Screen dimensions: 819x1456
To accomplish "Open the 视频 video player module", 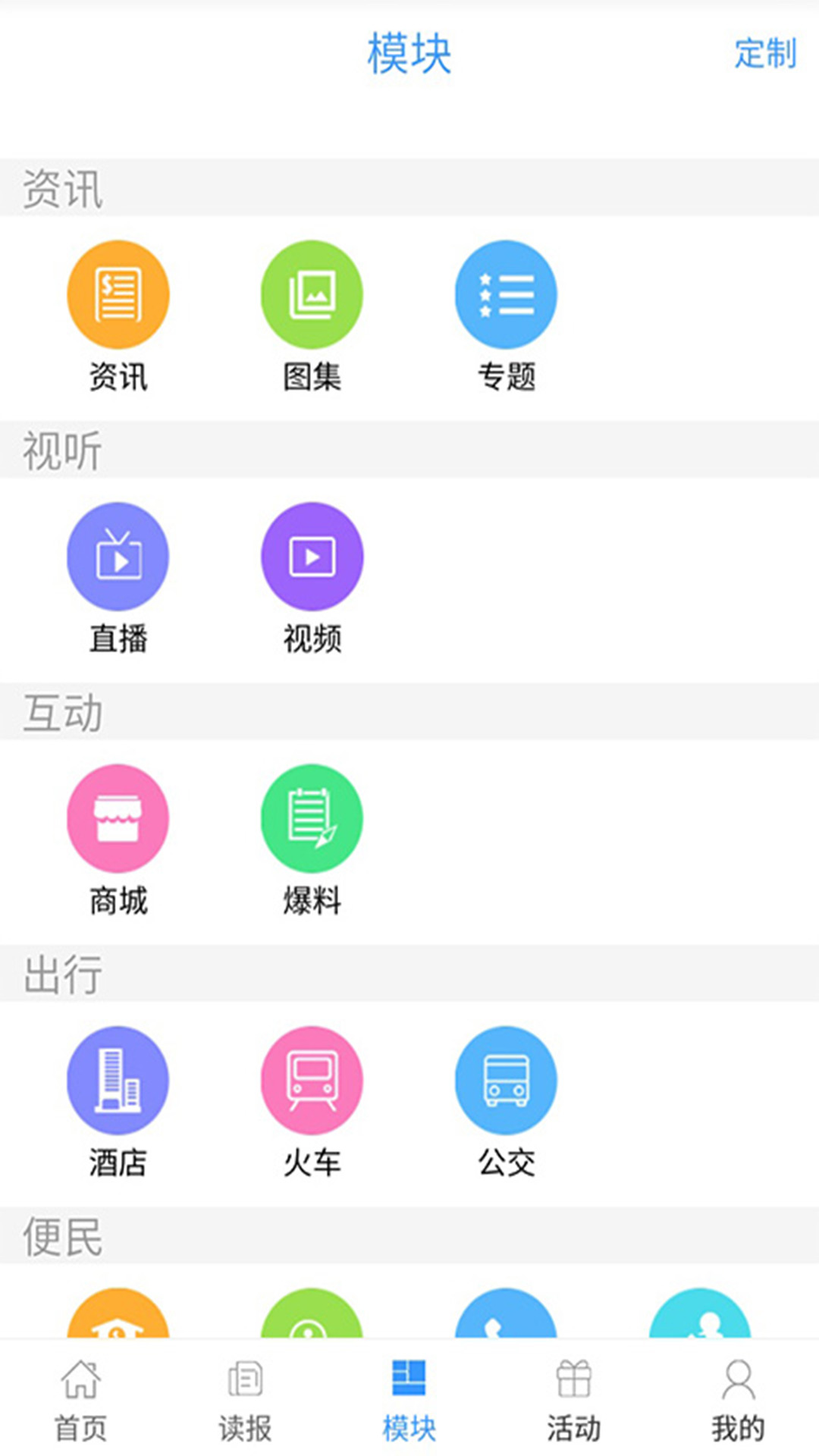I will pyautogui.click(x=312, y=556).
